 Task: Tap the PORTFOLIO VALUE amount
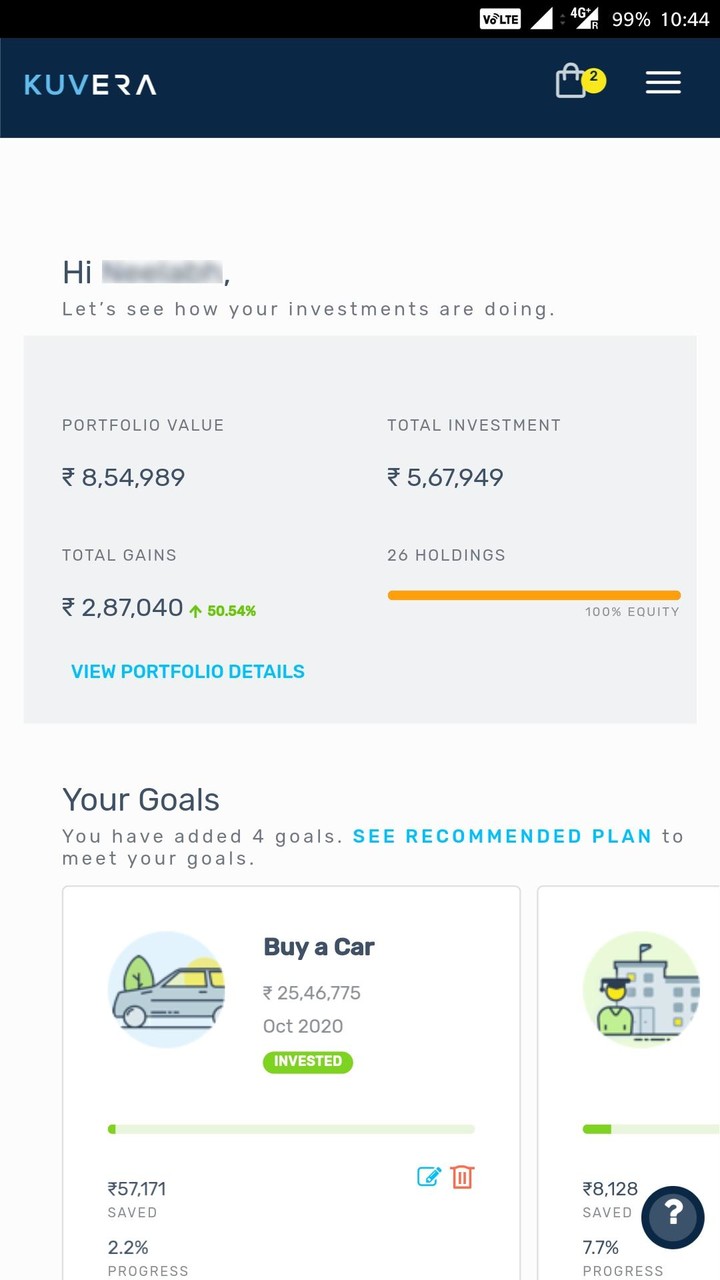(124, 477)
